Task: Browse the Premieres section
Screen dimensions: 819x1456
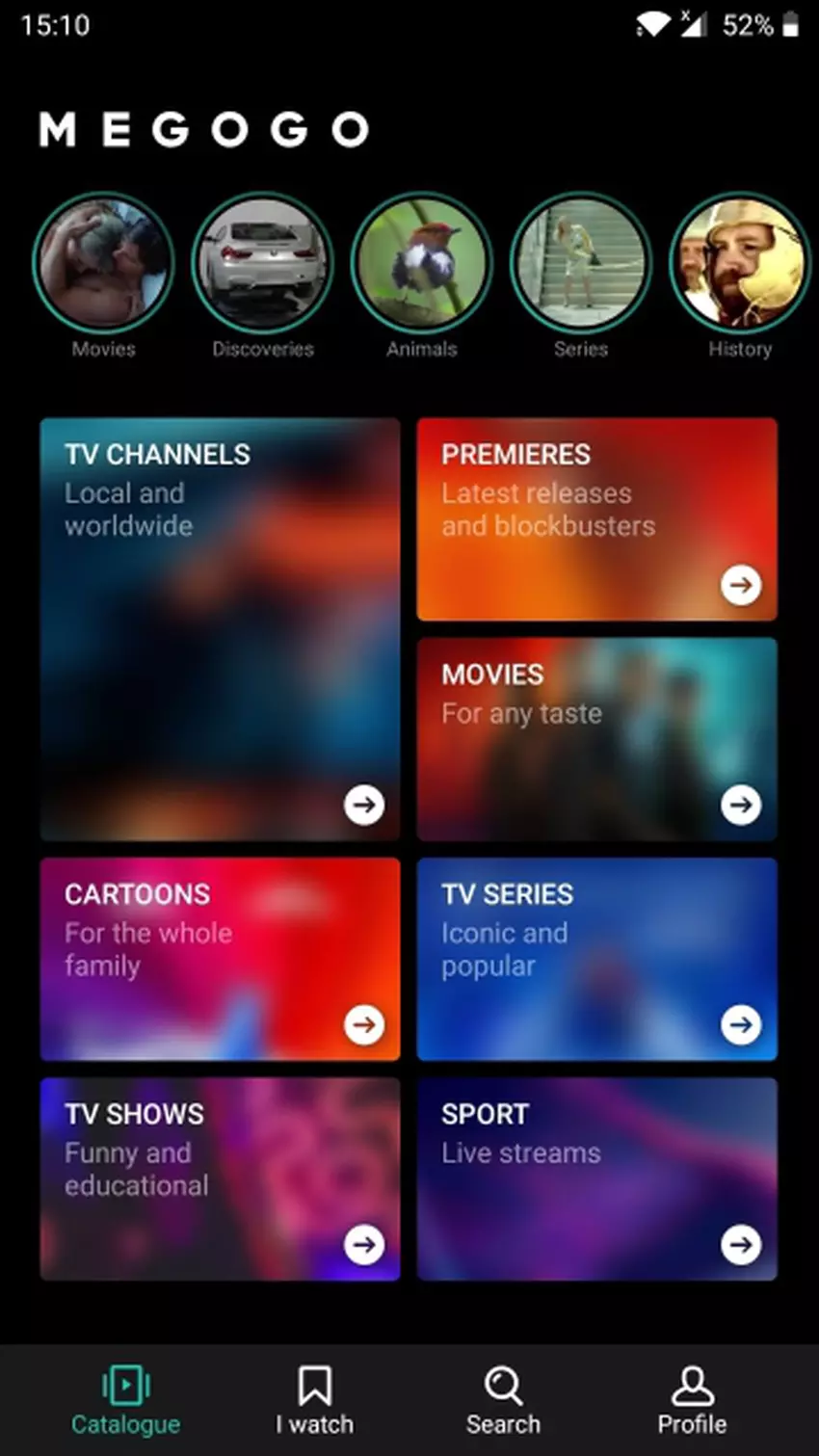Action: coord(596,518)
